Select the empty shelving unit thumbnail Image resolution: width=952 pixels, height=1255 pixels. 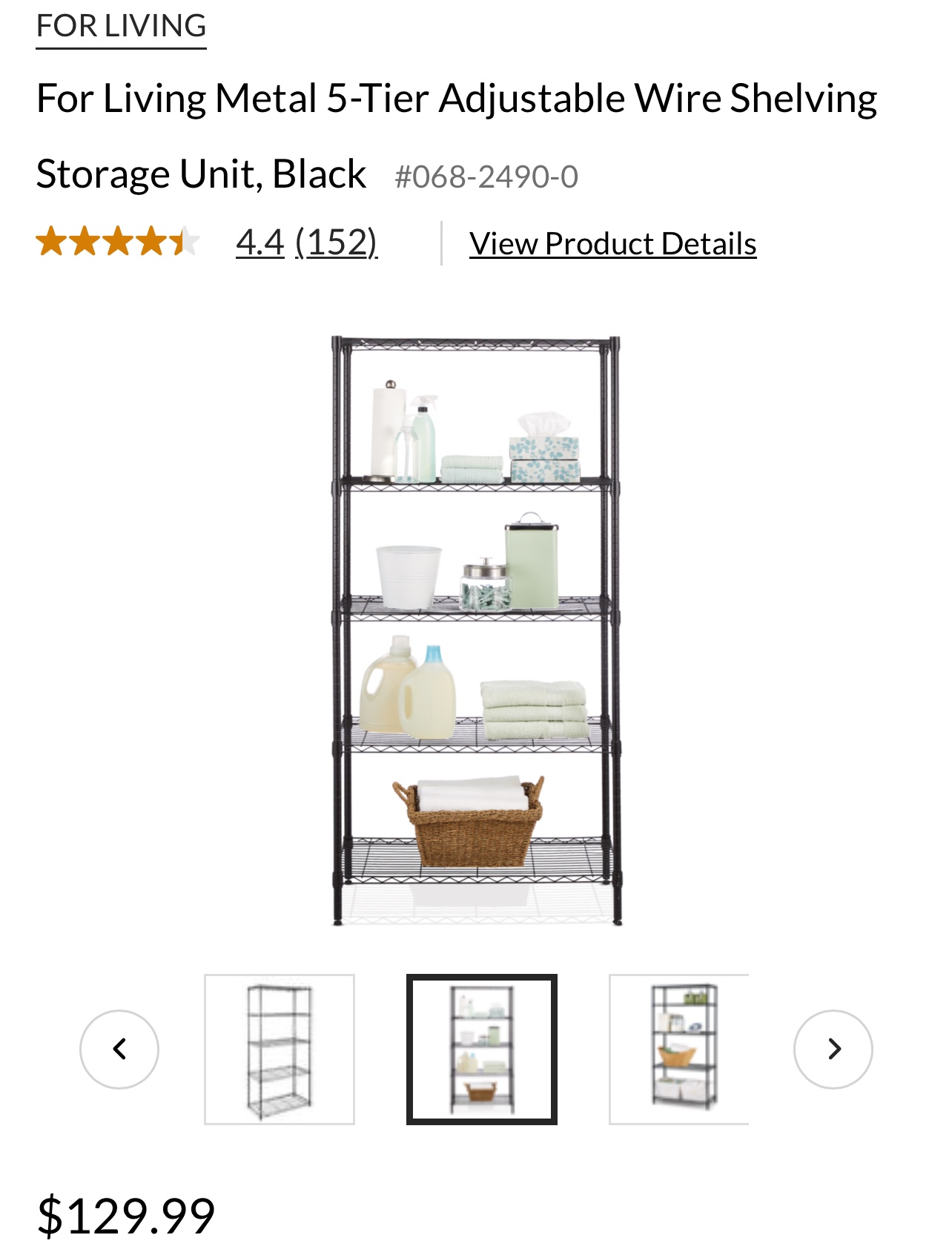[280, 1049]
